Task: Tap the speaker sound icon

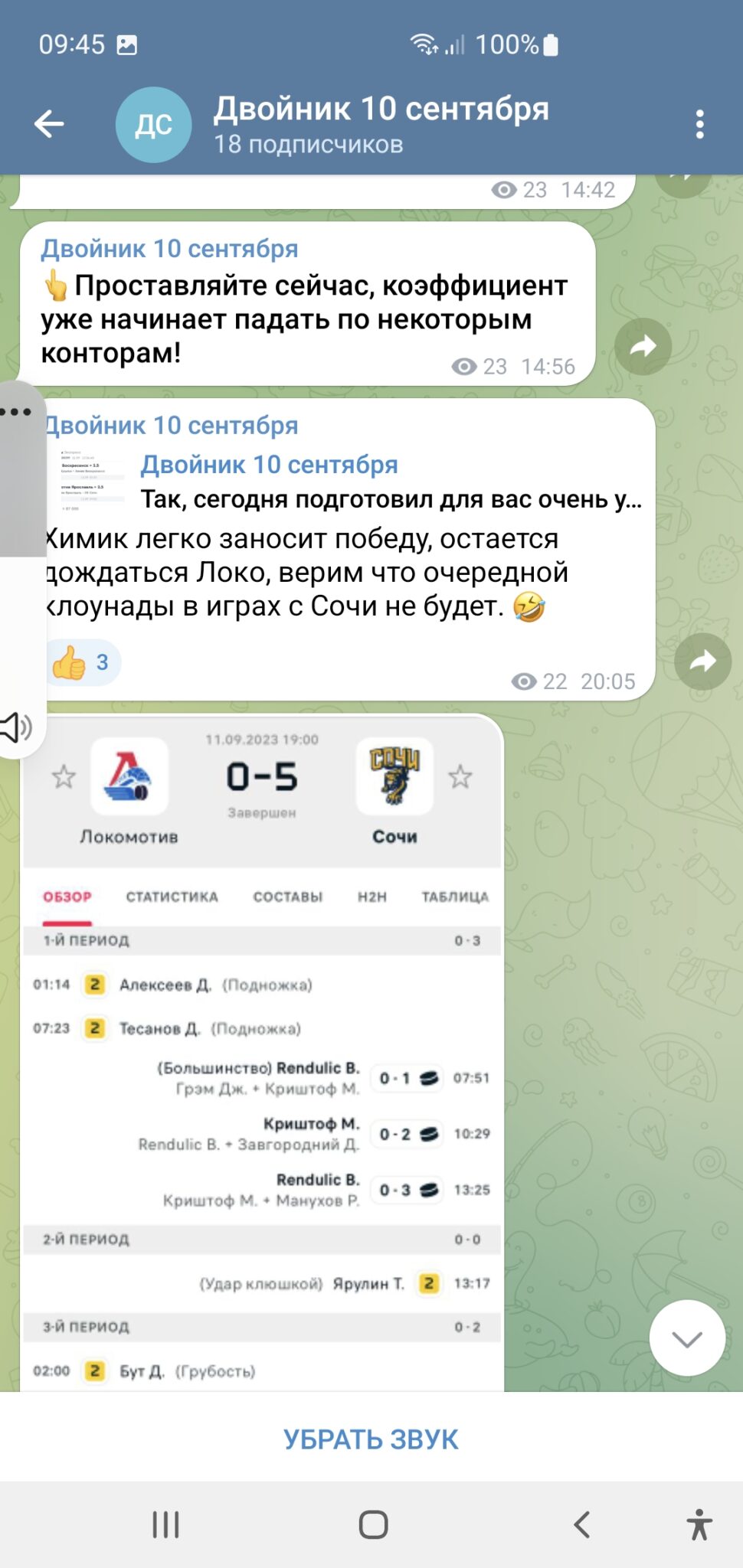Action: (x=17, y=727)
